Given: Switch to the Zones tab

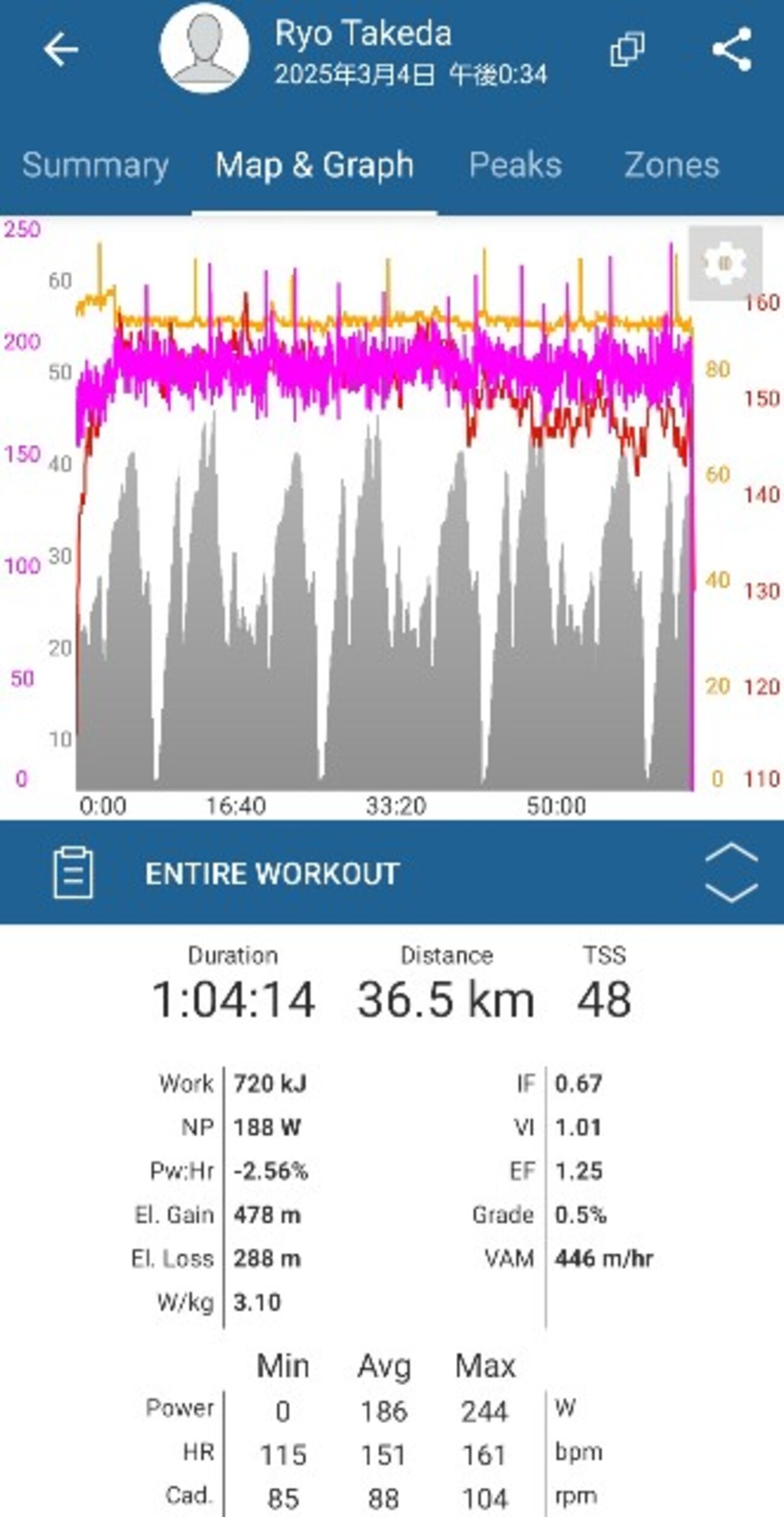Looking at the screenshot, I should (671, 165).
